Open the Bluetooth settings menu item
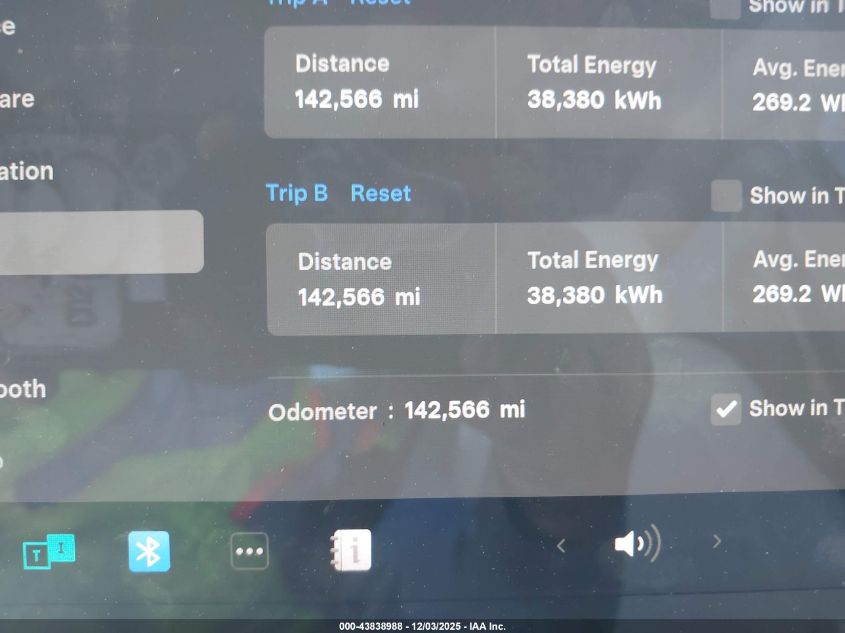Image resolution: width=845 pixels, height=633 pixels. coord(23,389)
